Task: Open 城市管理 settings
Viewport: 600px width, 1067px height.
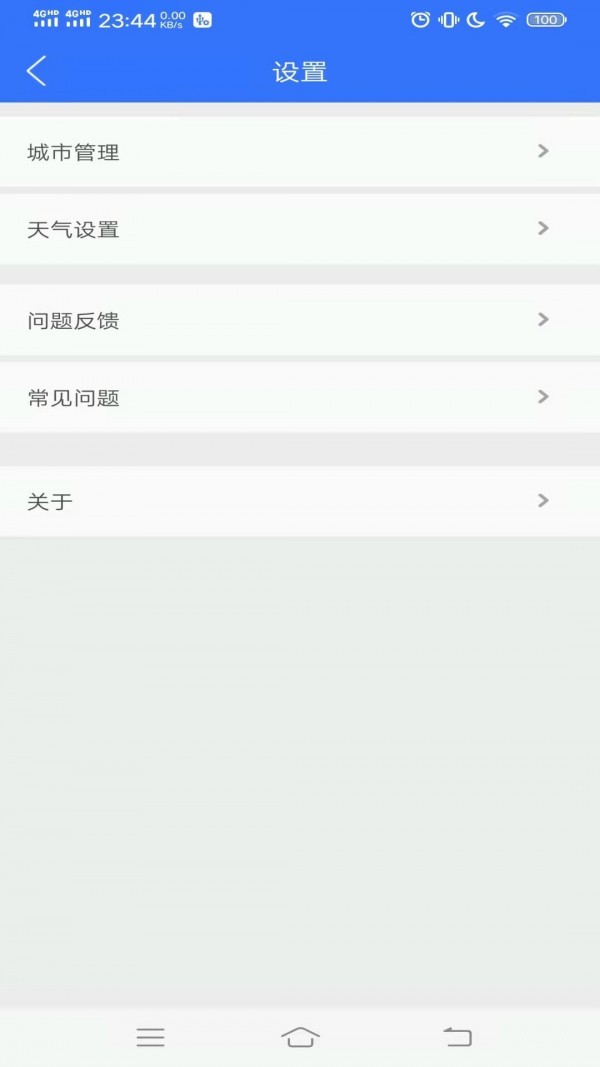Action: (x=300, y=152)
